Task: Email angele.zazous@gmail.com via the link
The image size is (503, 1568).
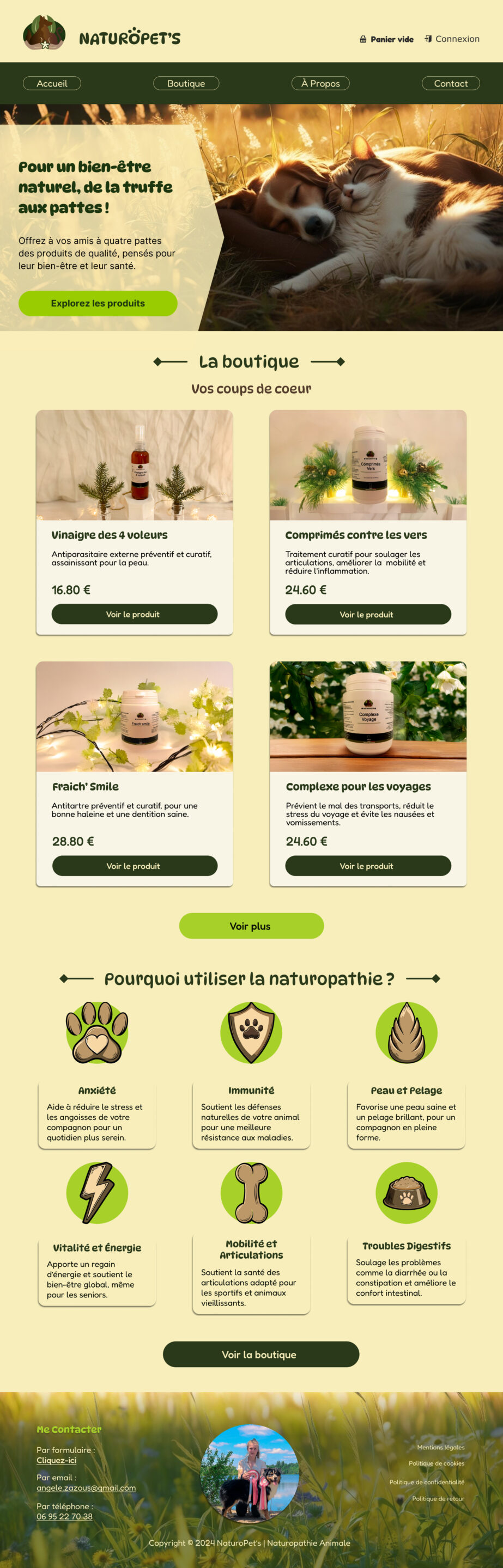Action: point(86,1487)
